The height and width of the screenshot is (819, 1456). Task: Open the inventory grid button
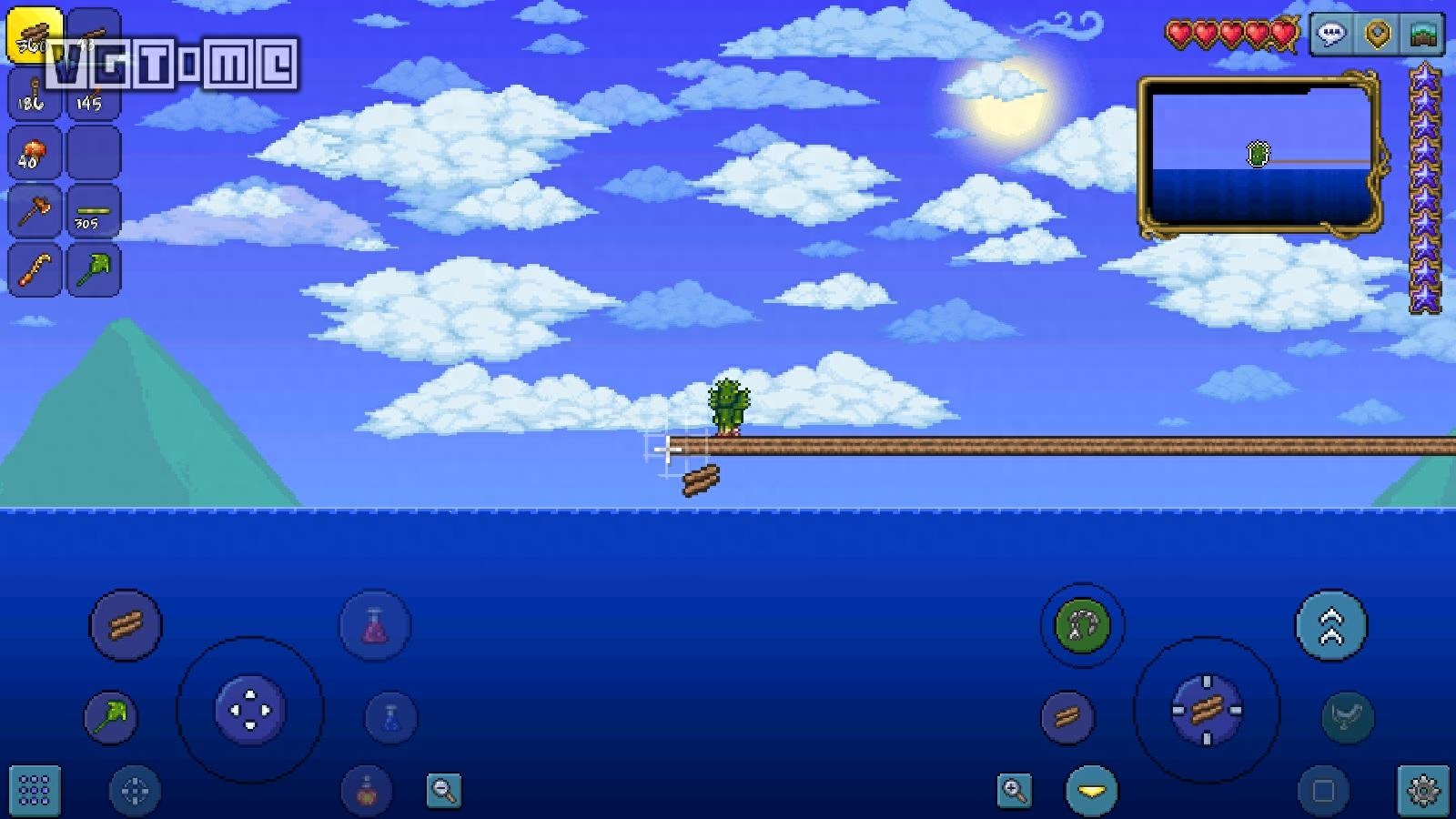[x=35, y=791]
